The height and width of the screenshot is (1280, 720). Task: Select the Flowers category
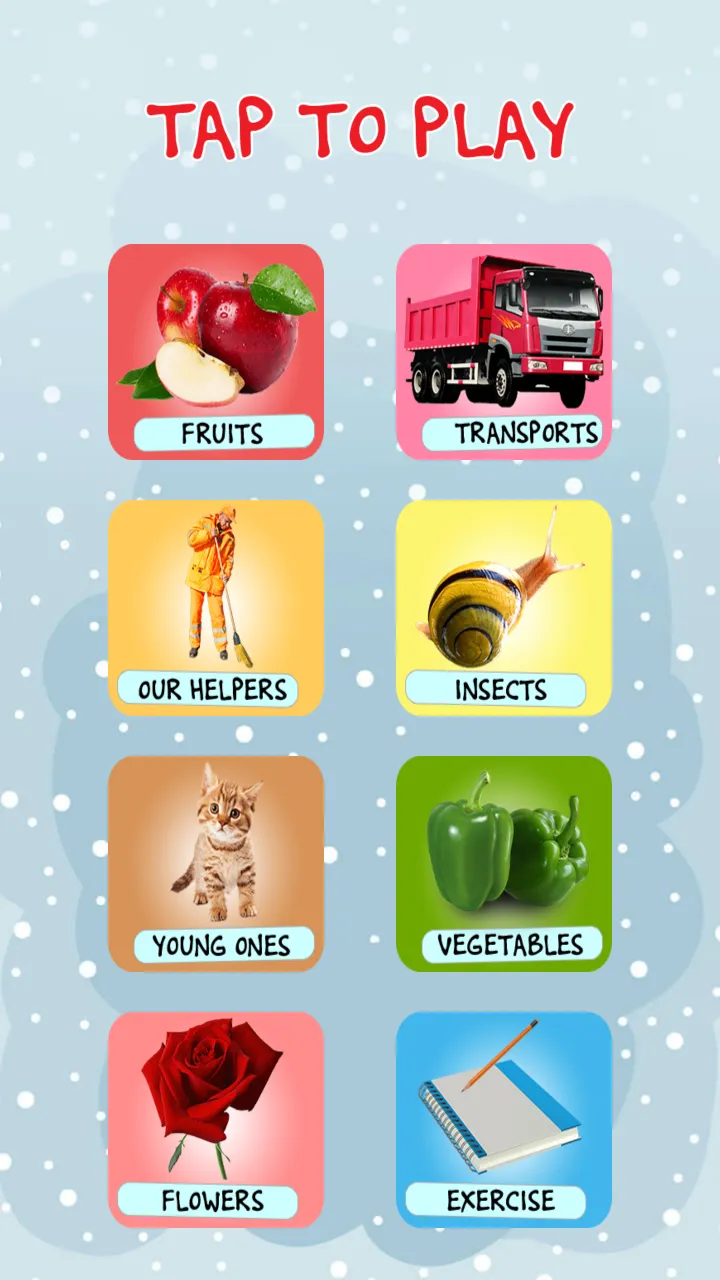tap(216, 1120)
